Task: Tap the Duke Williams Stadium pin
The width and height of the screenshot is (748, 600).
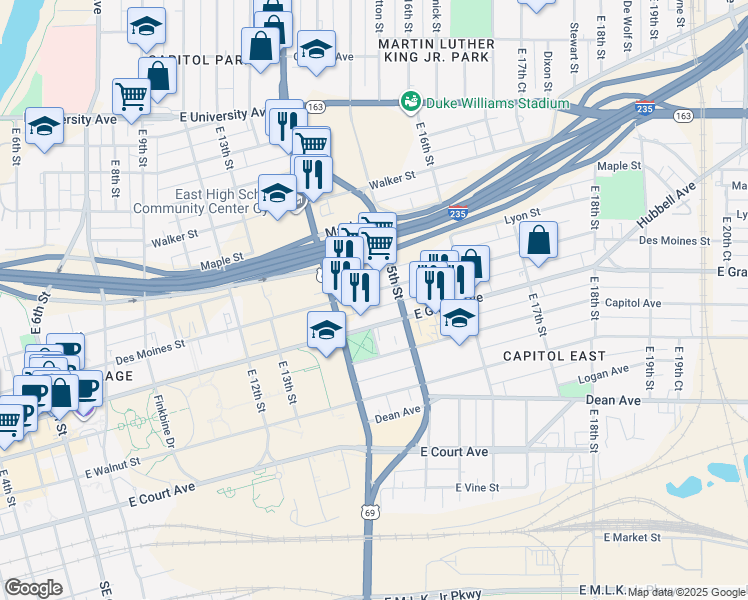Action: [410, 103]
